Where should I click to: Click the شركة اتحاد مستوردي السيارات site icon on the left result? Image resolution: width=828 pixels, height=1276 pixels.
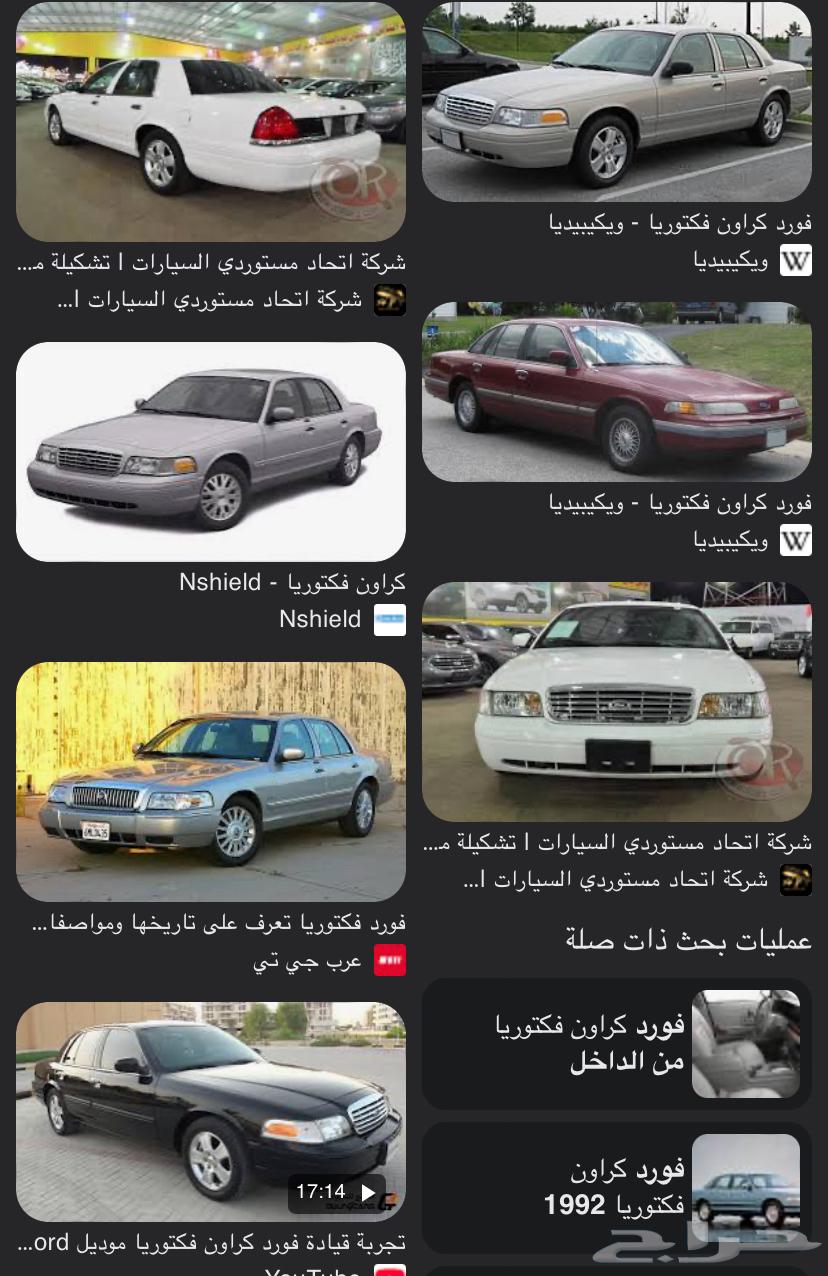click(x=390, y=299)
